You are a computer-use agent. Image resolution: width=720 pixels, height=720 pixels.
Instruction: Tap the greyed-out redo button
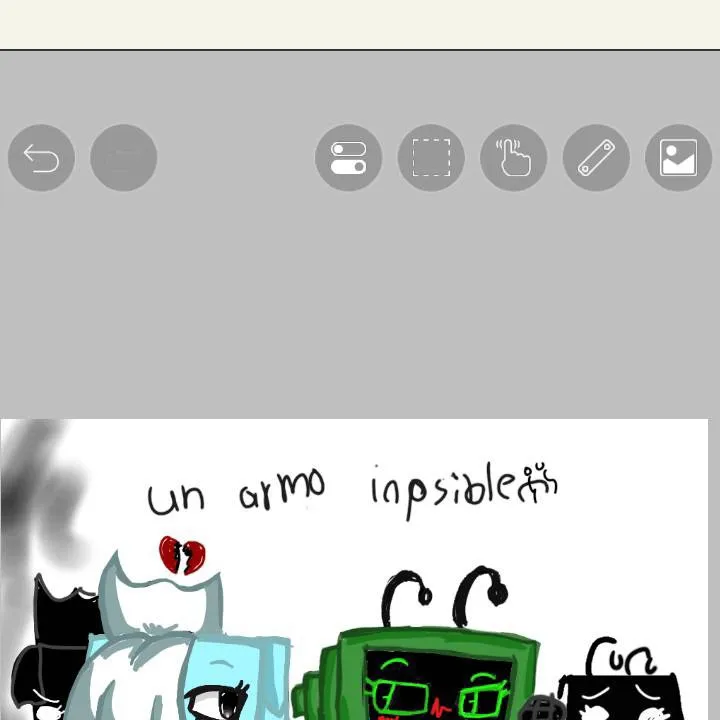[123, 158]
